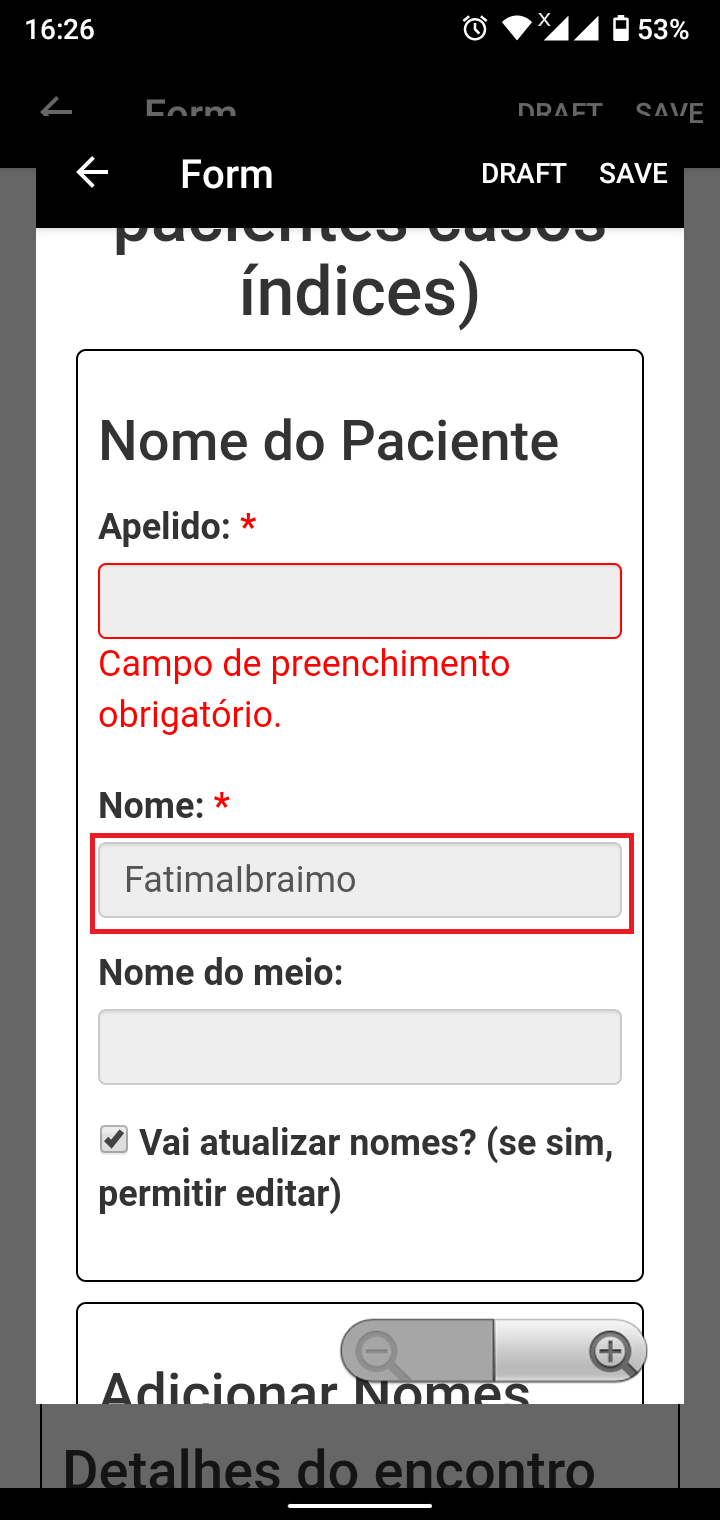The height and width of the screenshot is (1520, 720).
Task: Uncheck the Vai atualizar nomes checkbox
Action: [114, 1139]
